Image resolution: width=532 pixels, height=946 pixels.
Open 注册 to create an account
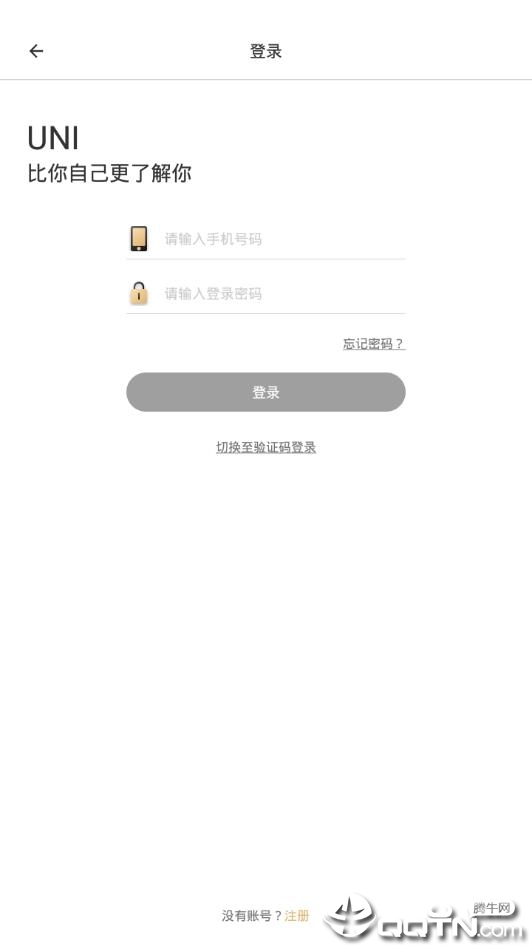click(x=297, y=916)
